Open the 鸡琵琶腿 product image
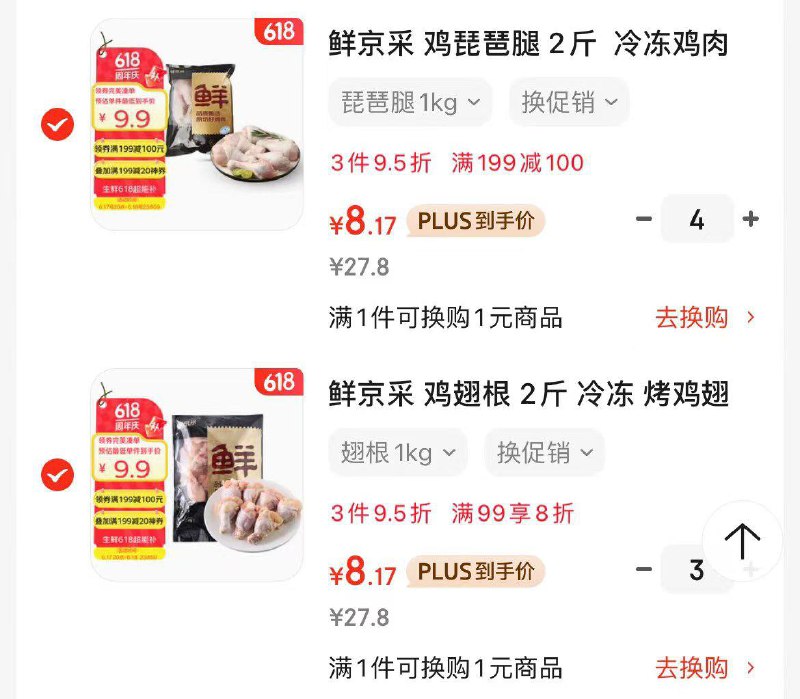 pyautogui.click(x=196, y=125)
